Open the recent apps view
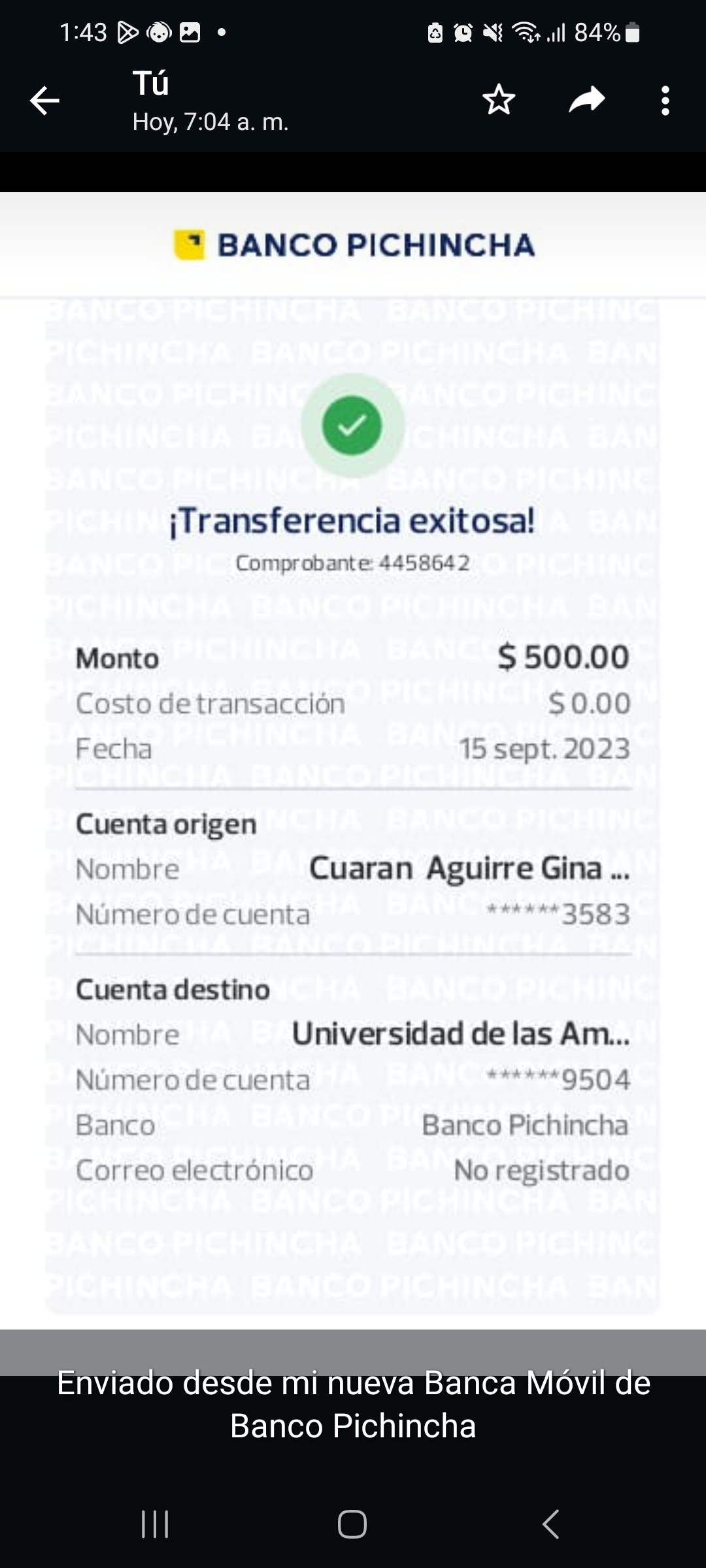 coord(156,1524)
